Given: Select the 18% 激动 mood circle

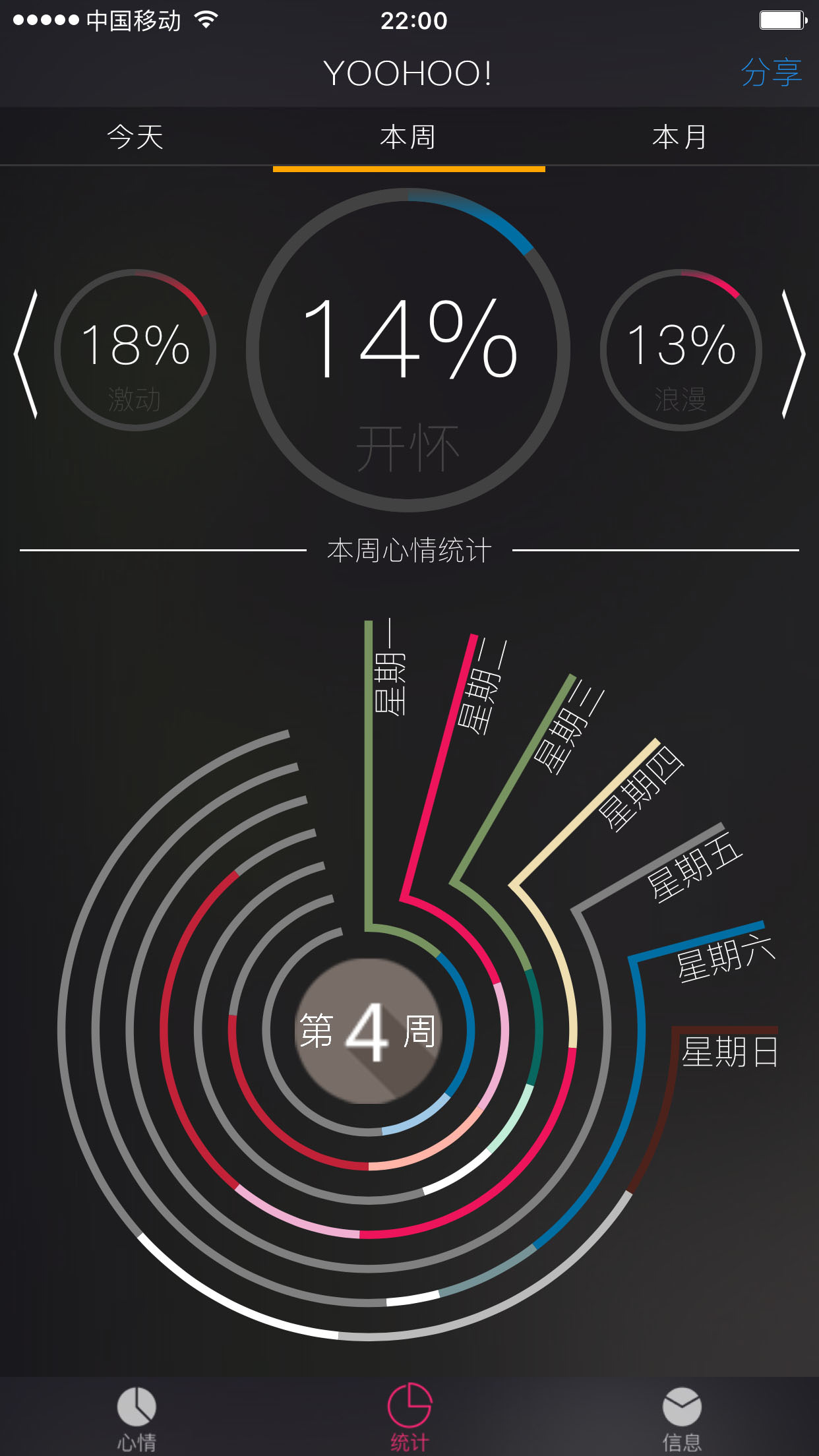Looking at the screenshot, I should point(135,350).
